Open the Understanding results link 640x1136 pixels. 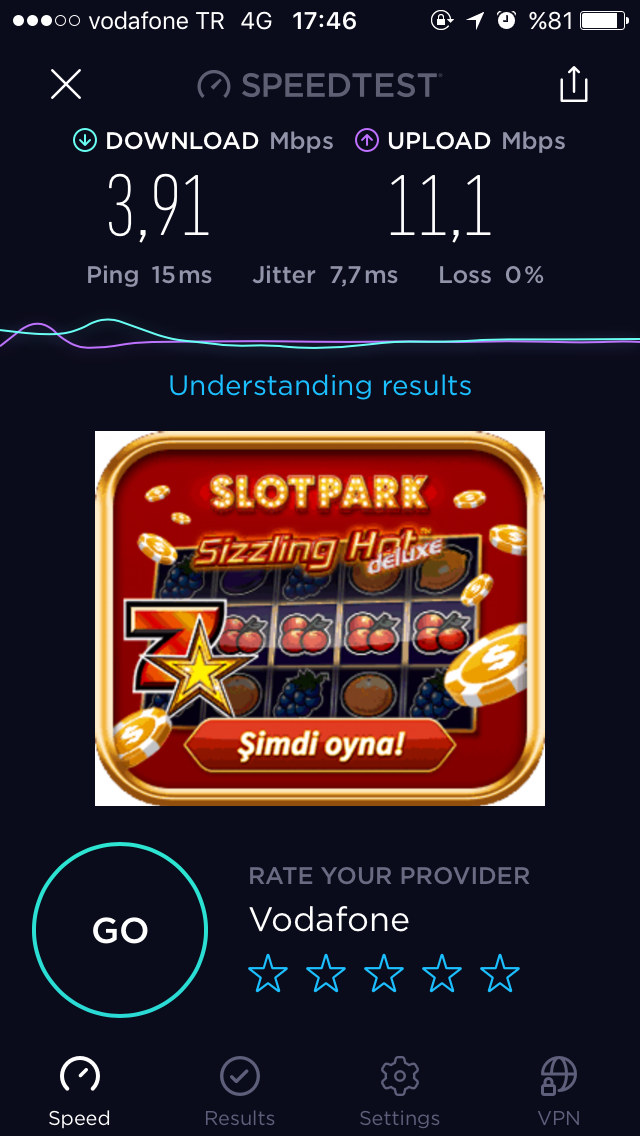[x=320, y=385]
